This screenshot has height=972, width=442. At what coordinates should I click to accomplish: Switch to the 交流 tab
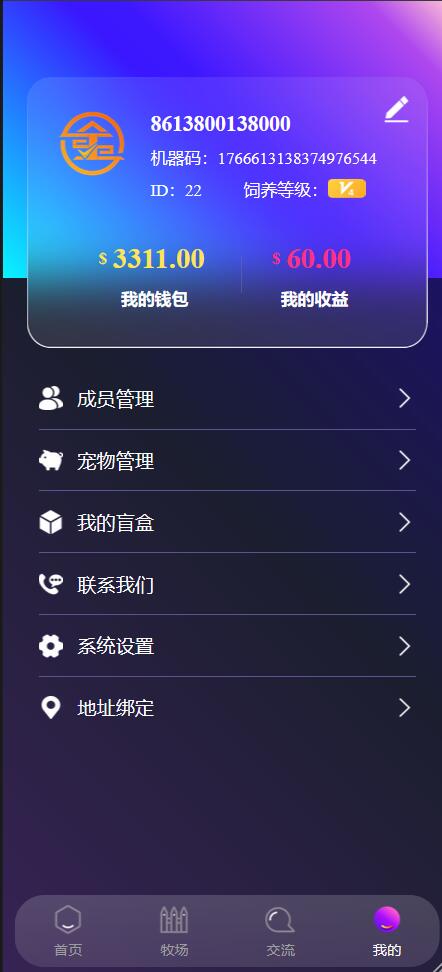point(280,931)
